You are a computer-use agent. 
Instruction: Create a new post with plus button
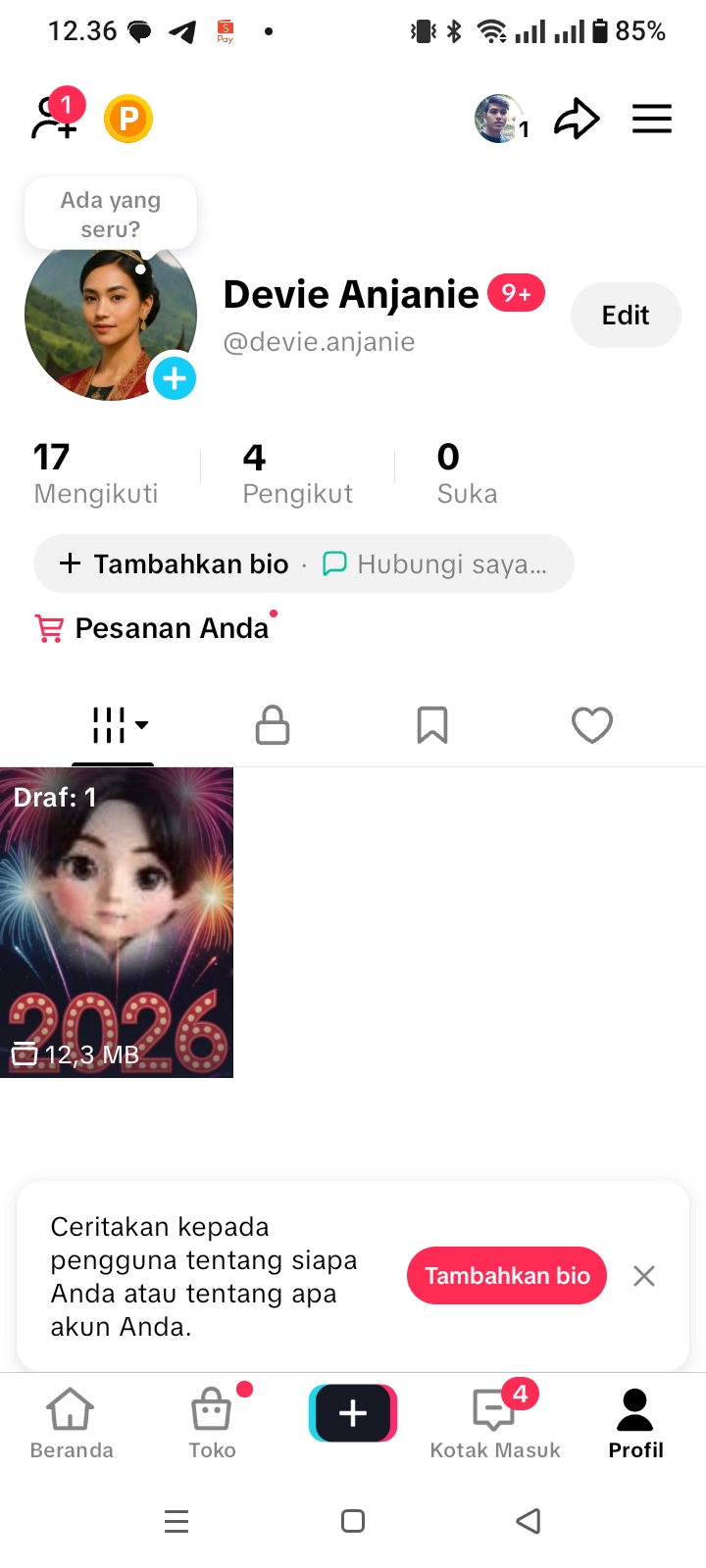click(353, 1413)
